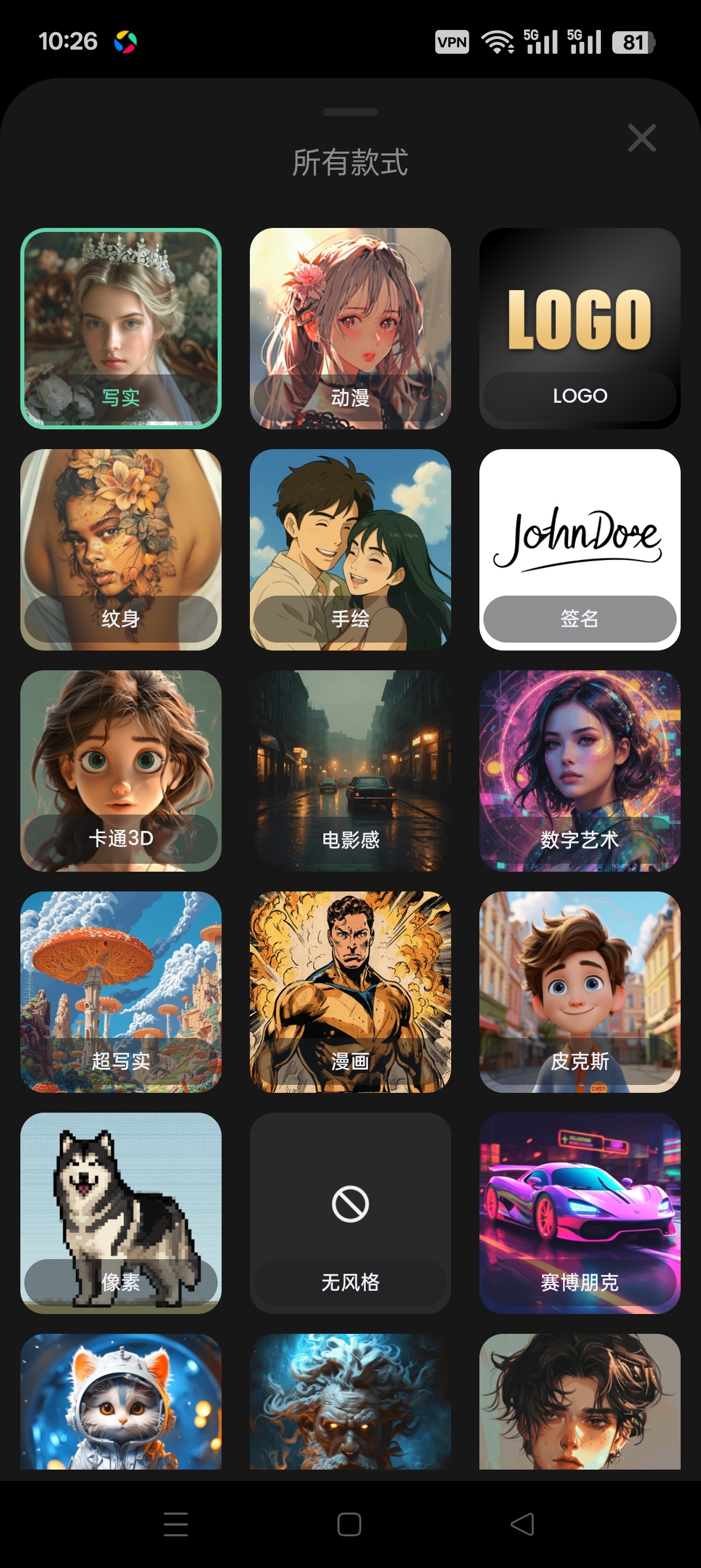701x1568 pixels.
Task: Pick the 皮克斯 Pixar style
Action: pyautogui.click(x=579, y=992)
